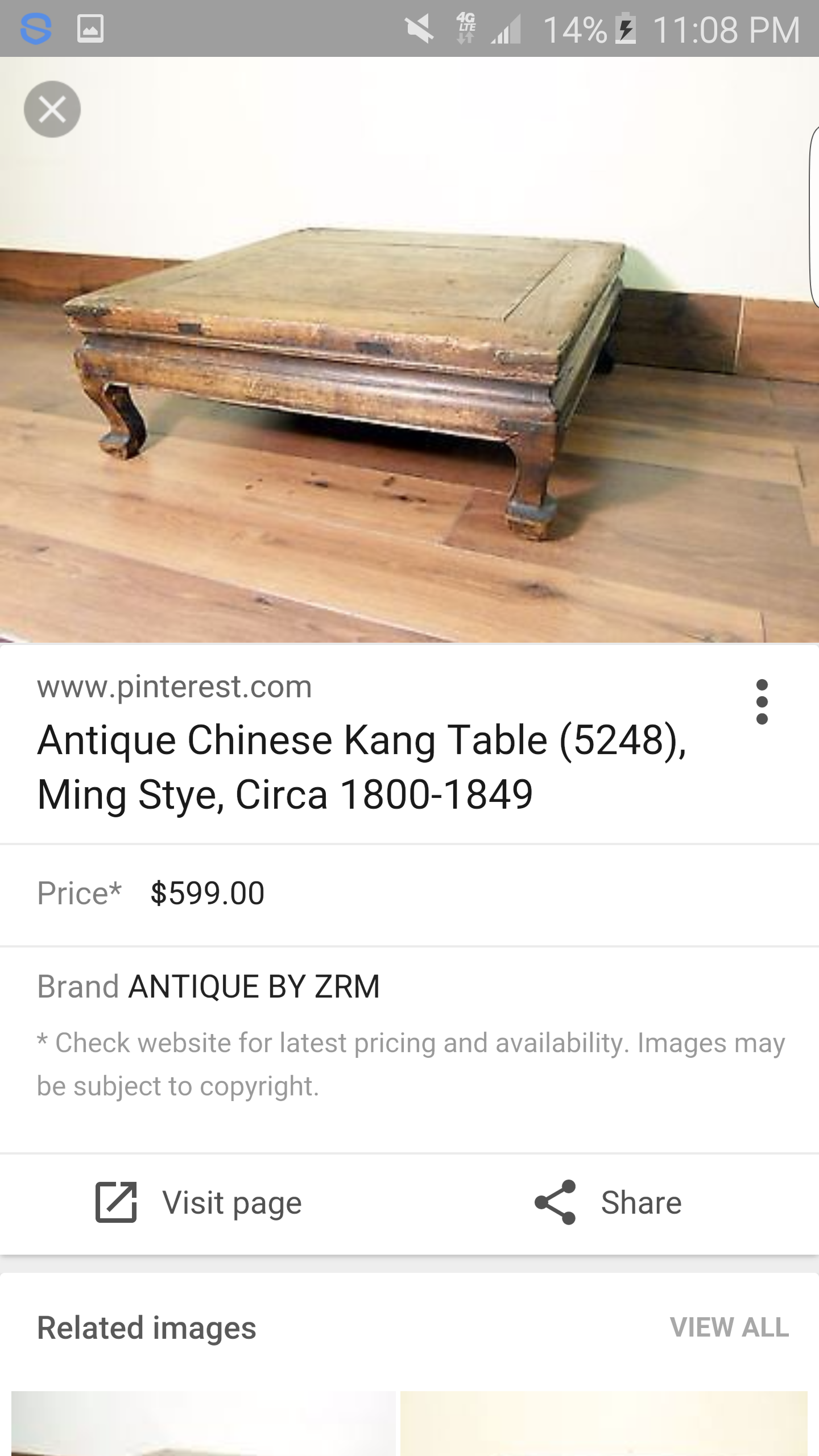The width and height of the screenshot is (819, 1456).
Task: Open the first related image thumbnail
Action: 203,1423
